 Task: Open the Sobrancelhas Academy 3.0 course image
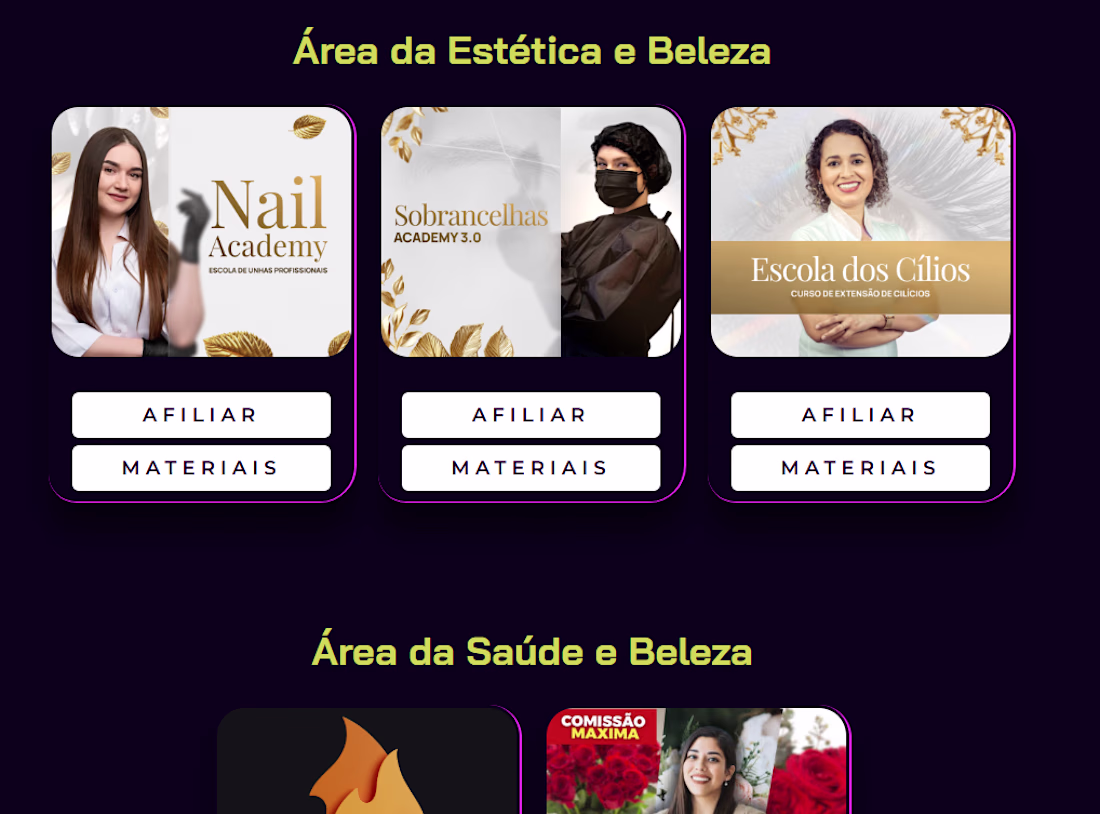click(531, 232)
